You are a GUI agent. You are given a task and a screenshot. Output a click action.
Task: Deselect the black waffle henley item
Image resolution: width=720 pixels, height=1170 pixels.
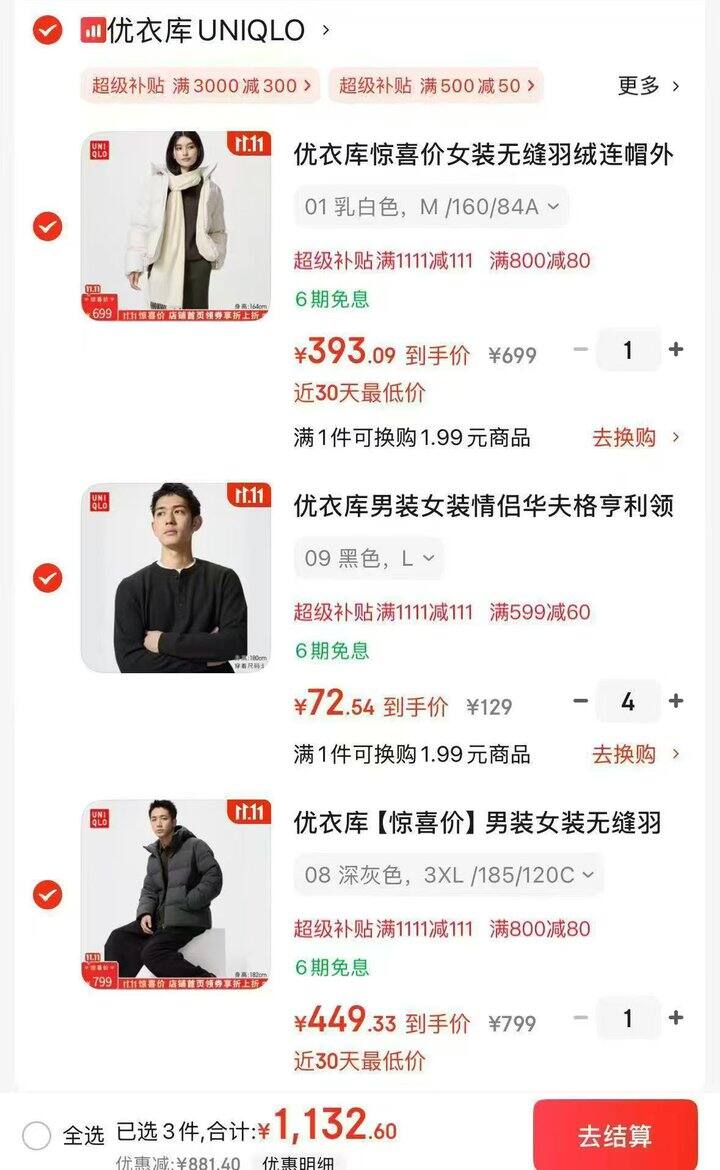click(x=47, y=578)
